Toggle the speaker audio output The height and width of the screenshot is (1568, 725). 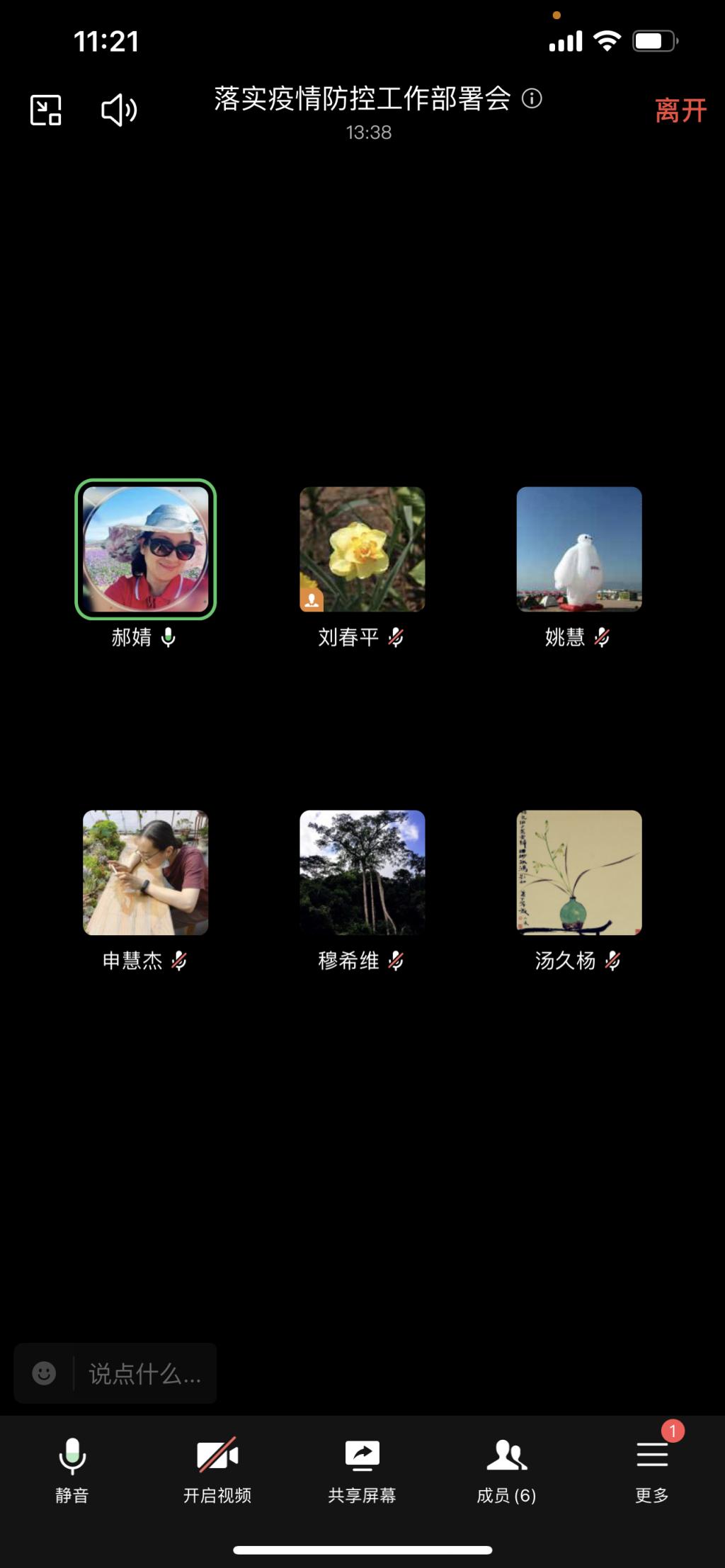tap(119, 110)
